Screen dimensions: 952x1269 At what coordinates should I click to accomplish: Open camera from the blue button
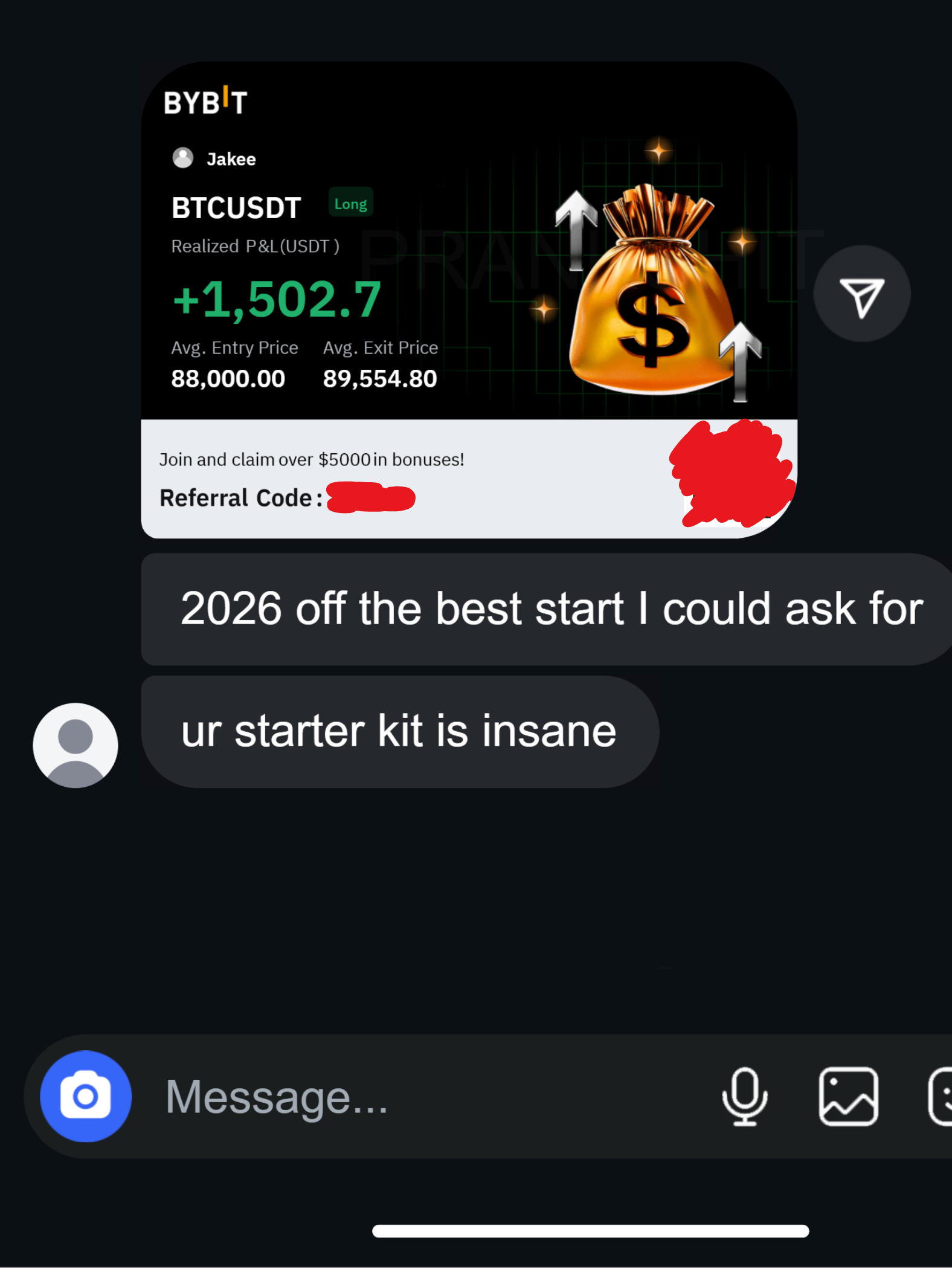click(x=86, y=1096)
